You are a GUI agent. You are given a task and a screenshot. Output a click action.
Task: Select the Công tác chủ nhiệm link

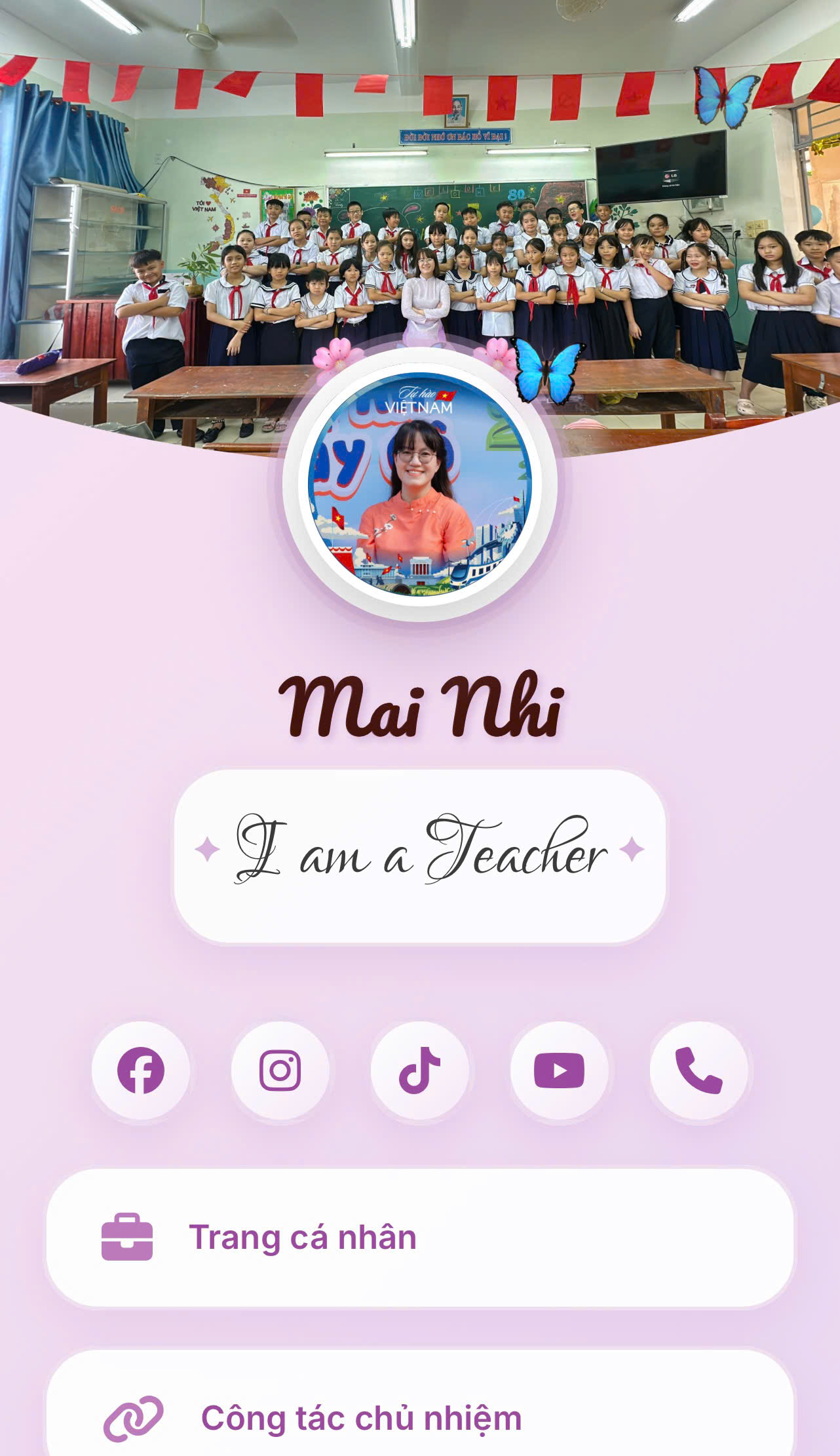coord(419,1418)
